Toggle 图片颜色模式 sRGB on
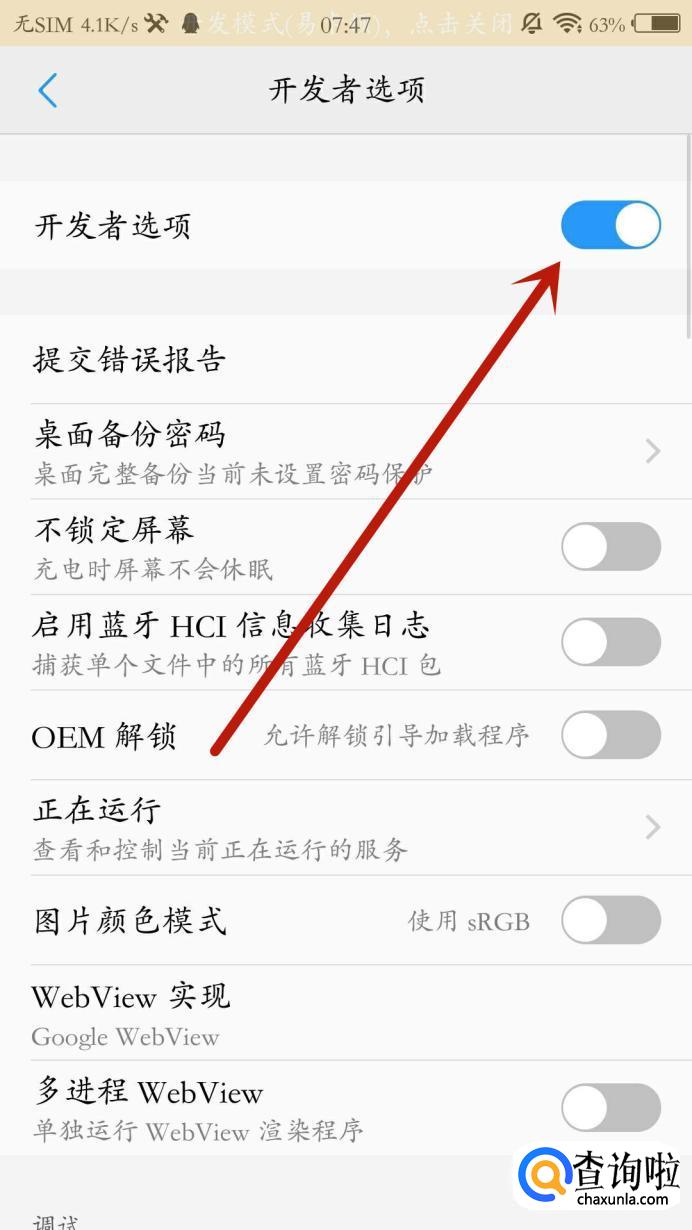This screenshot has width=692, height=1230. (x=610, y=920)
